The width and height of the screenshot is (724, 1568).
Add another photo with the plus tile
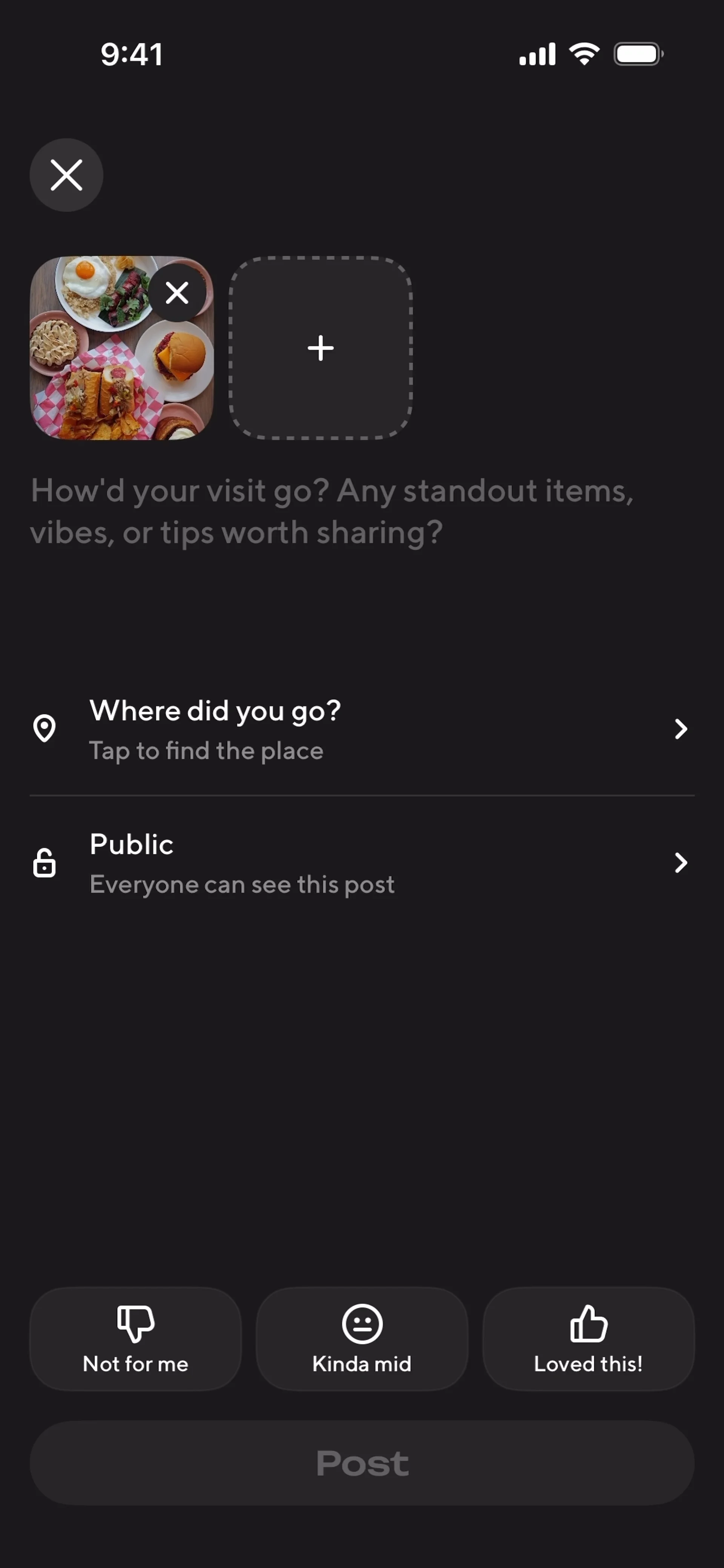pyautogui.click(x=320, y=348)
